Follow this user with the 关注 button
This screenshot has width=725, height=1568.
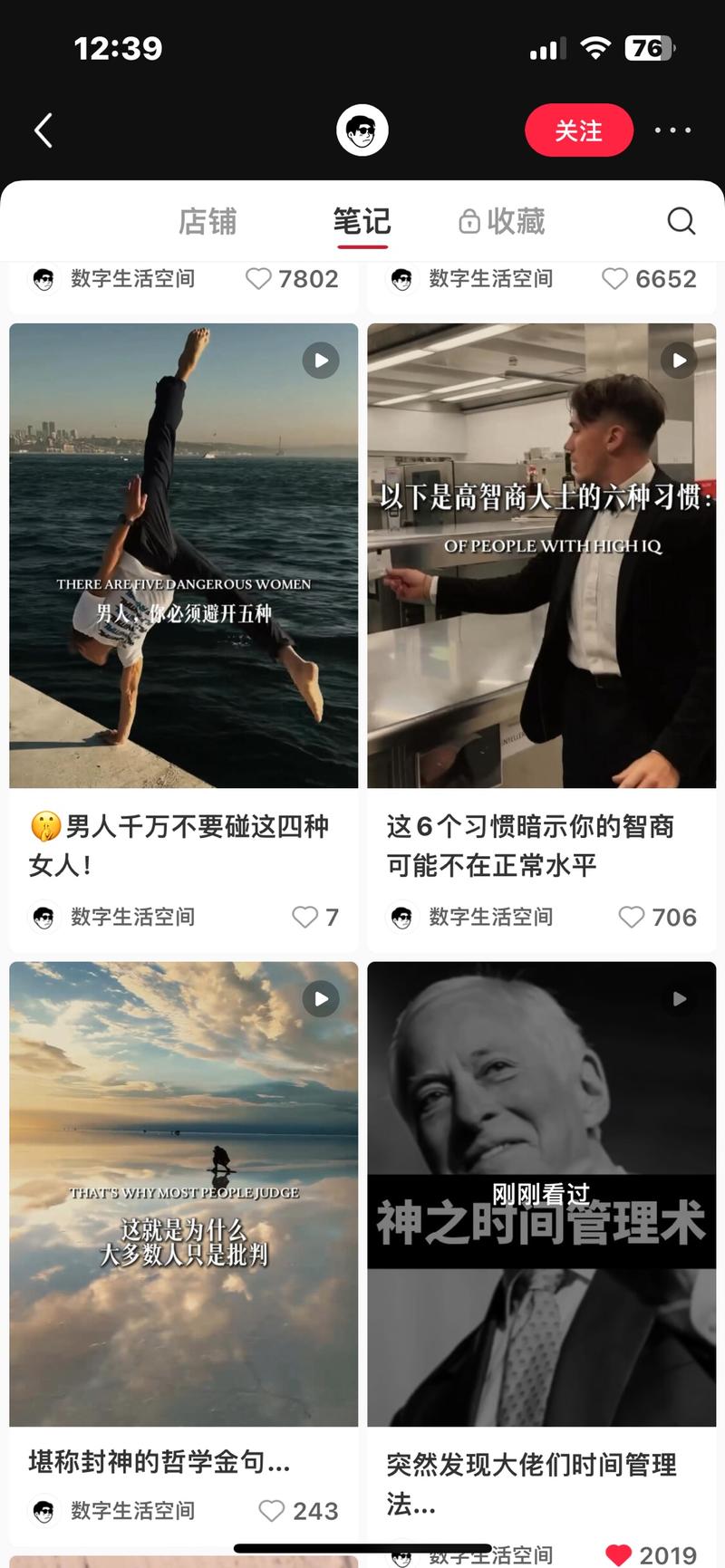tap(579, 130)
